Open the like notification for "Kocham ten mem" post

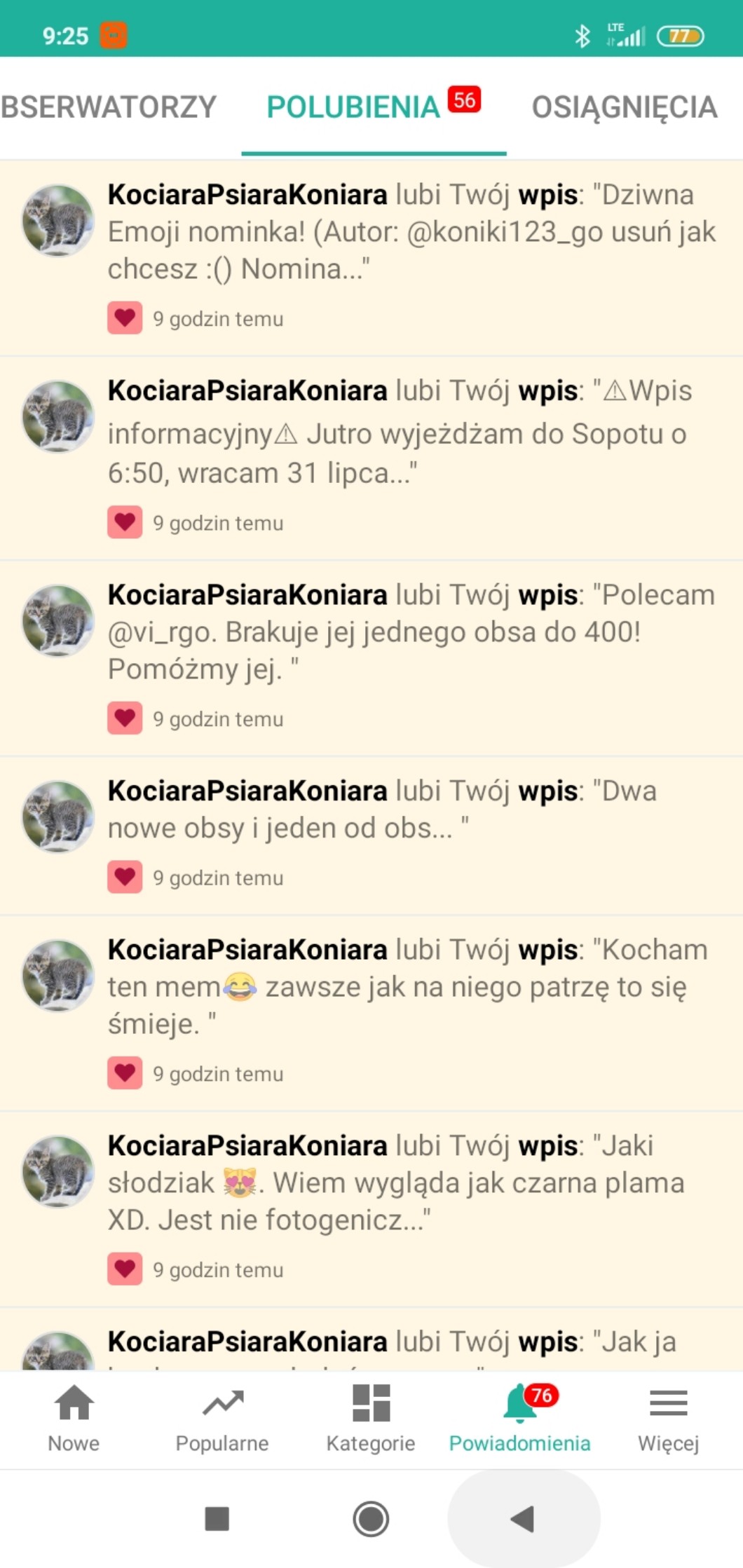point(411,987)
